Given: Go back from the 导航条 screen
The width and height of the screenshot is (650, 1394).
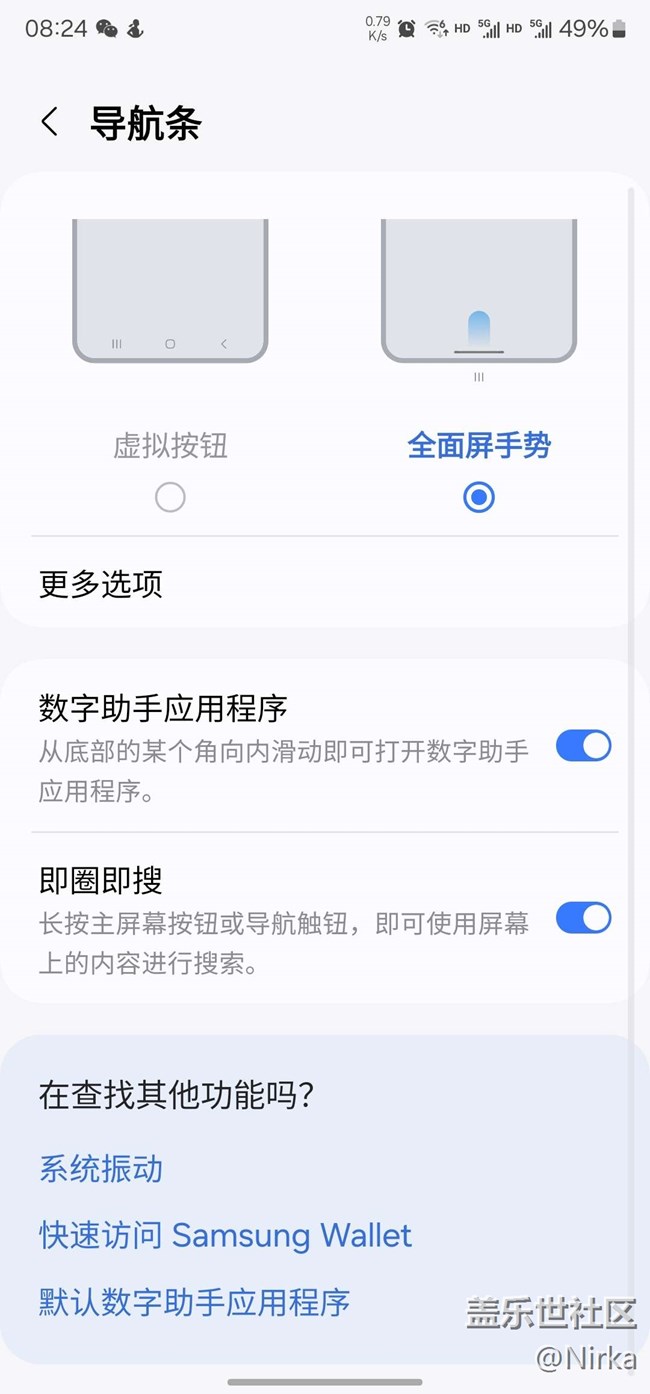Looking at the screenshot, I should click(49, 122).
